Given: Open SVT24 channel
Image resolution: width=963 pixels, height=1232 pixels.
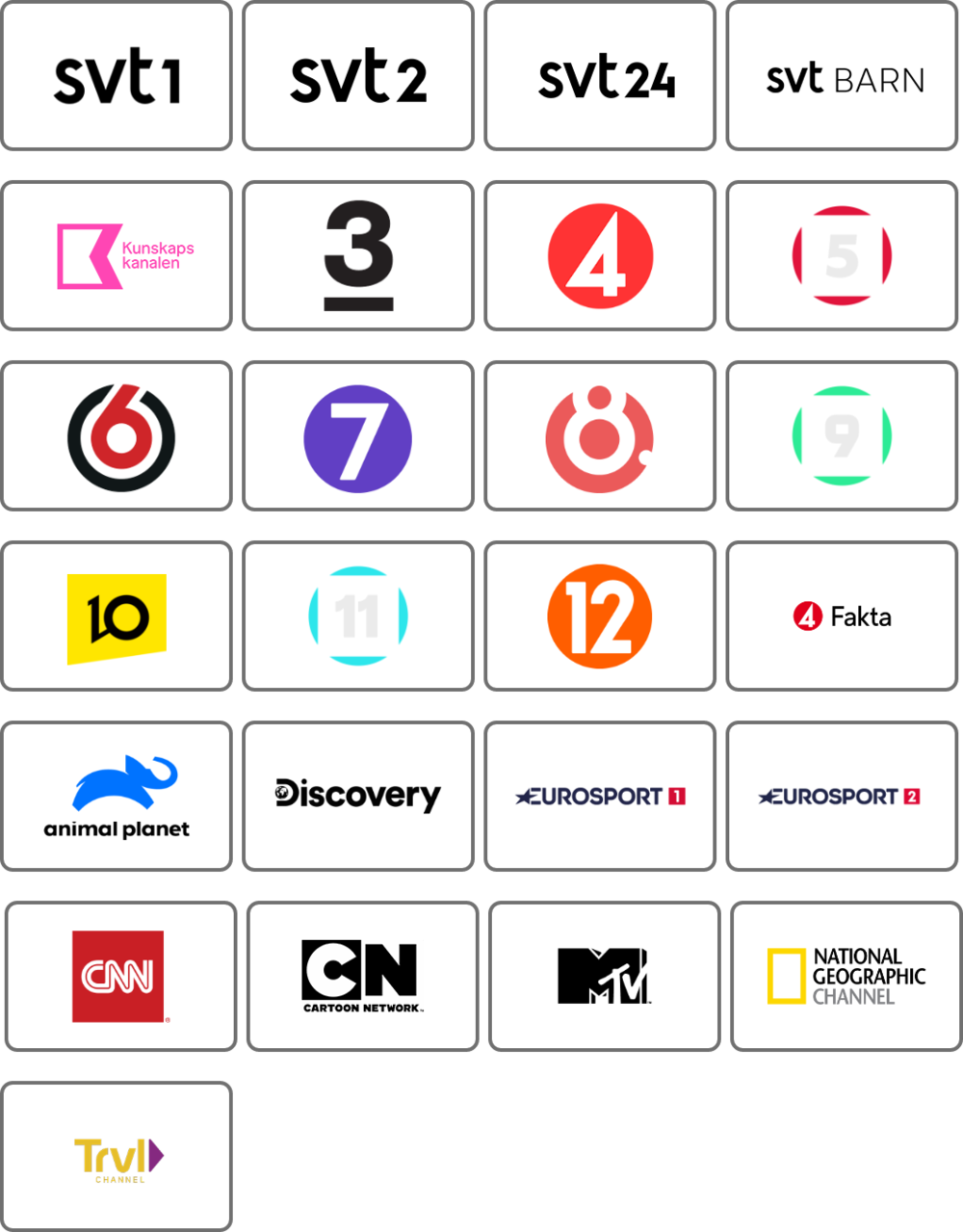Looking at the screenshot, I should [600, 76].
